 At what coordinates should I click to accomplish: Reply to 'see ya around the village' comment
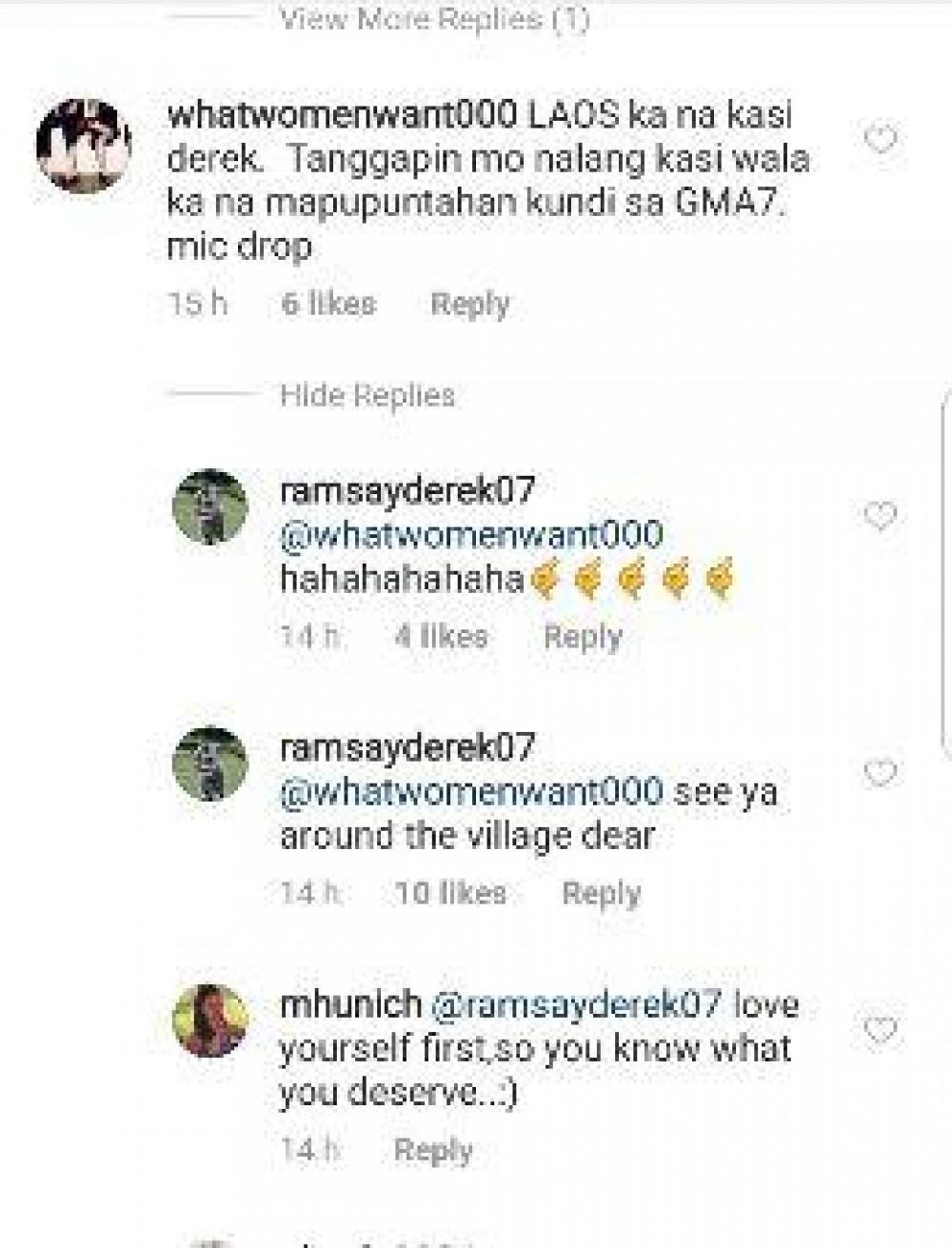coord(602,893)
